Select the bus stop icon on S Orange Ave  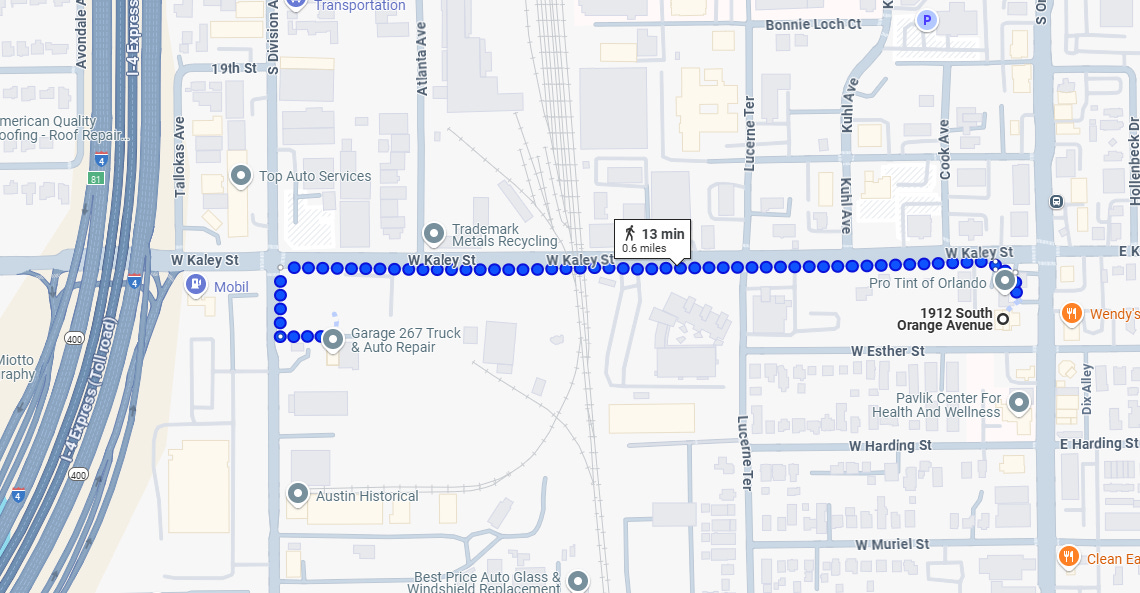1056,201
